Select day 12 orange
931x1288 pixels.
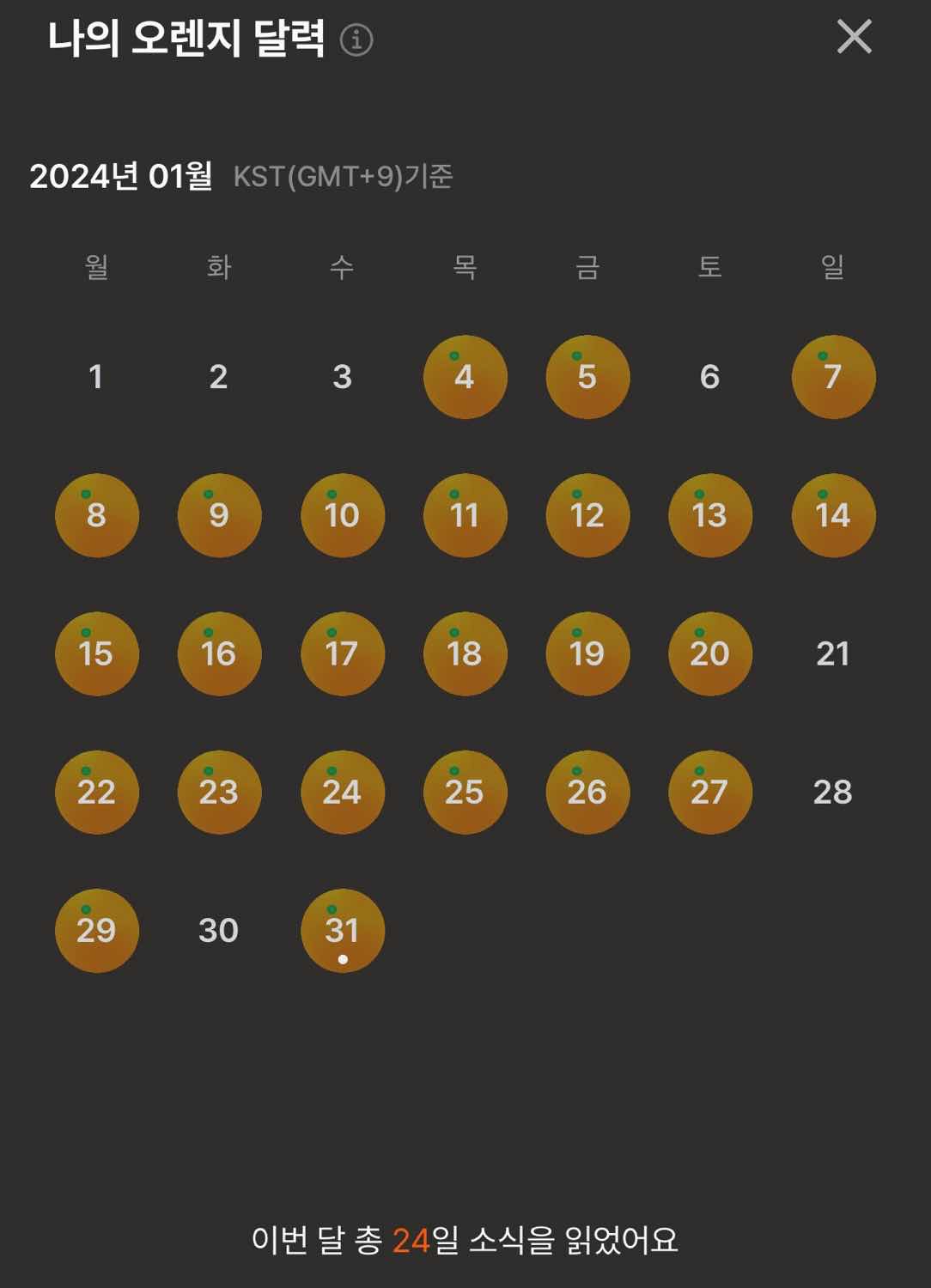(x=587, y=515)
